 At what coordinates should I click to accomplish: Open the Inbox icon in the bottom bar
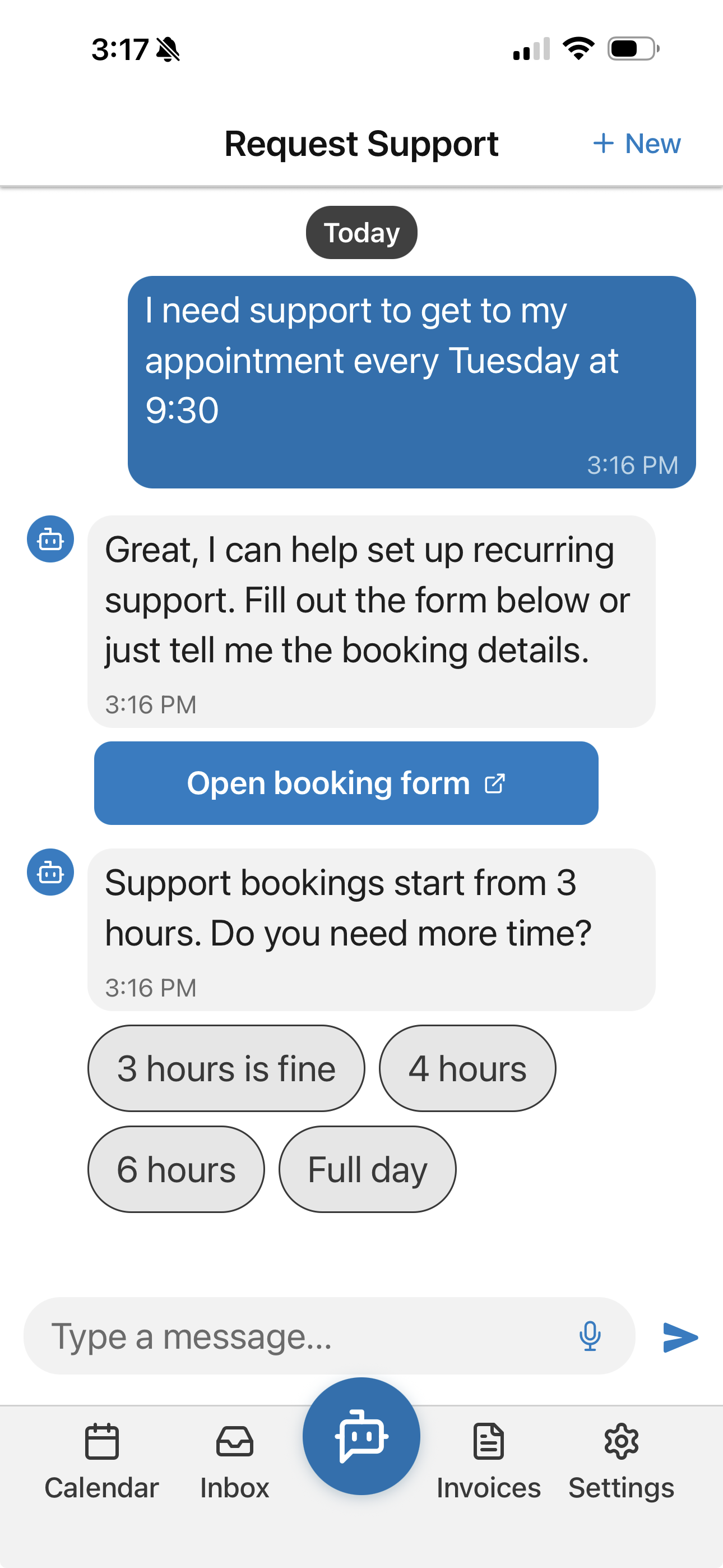(x=234, y=1461)
